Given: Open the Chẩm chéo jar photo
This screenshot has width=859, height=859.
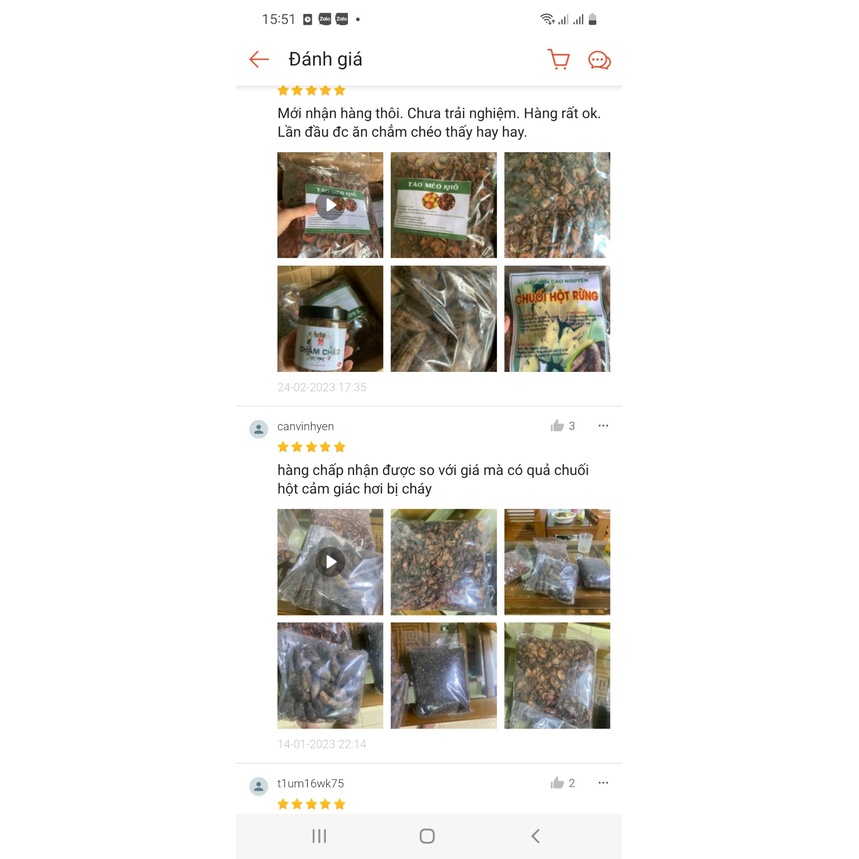Looking at the screenshot, I should tap(330, 319).
